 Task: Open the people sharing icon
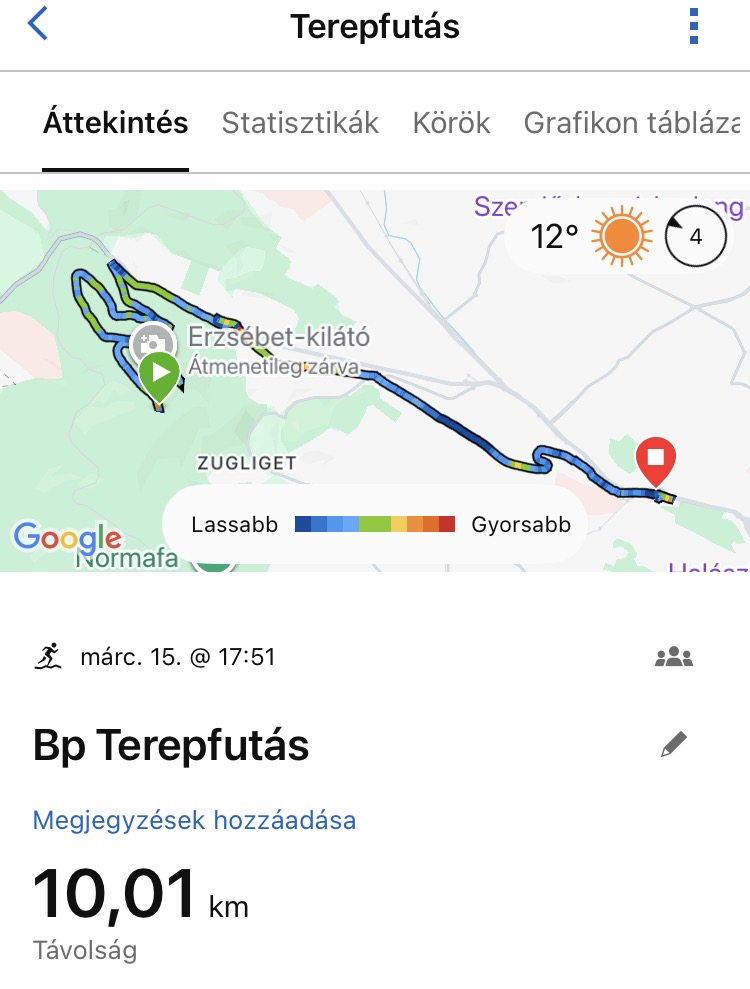click(x=674, y=657)
